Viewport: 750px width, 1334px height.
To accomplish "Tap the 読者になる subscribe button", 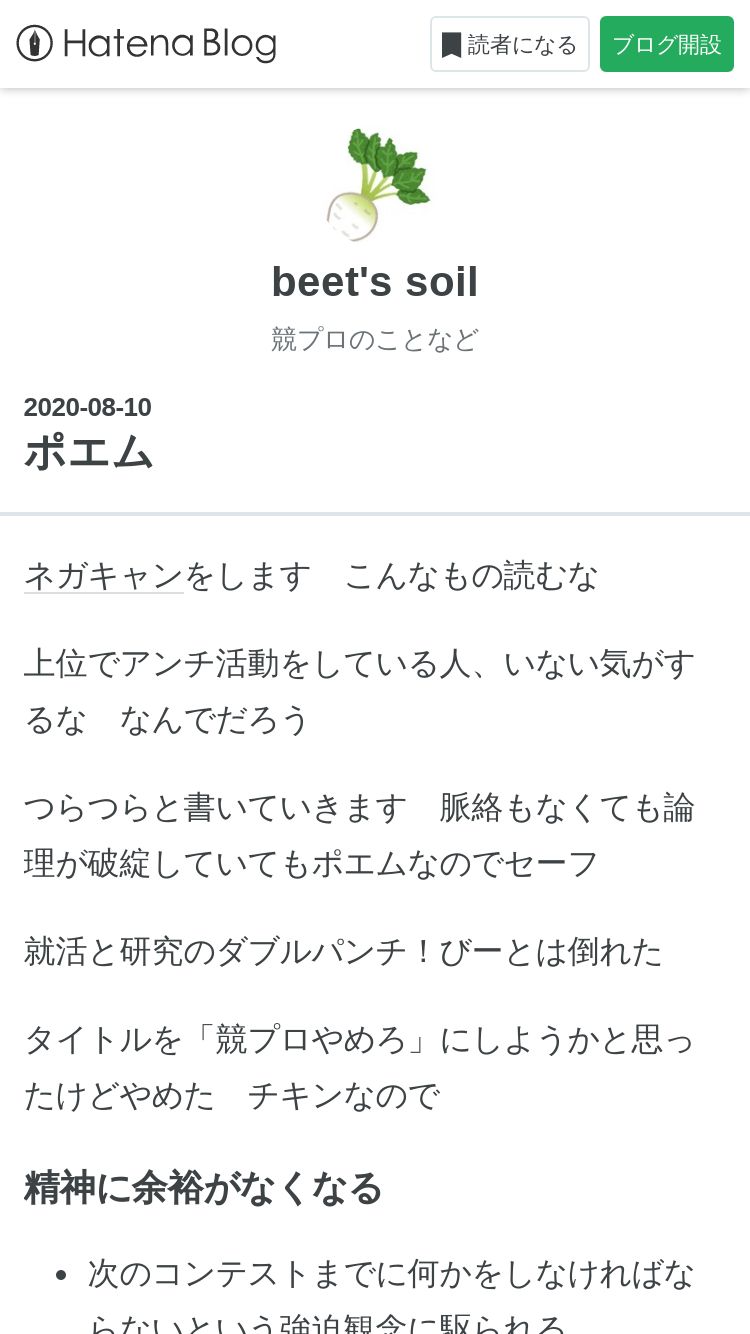I will pyautogui.click(x=510, y=44).
